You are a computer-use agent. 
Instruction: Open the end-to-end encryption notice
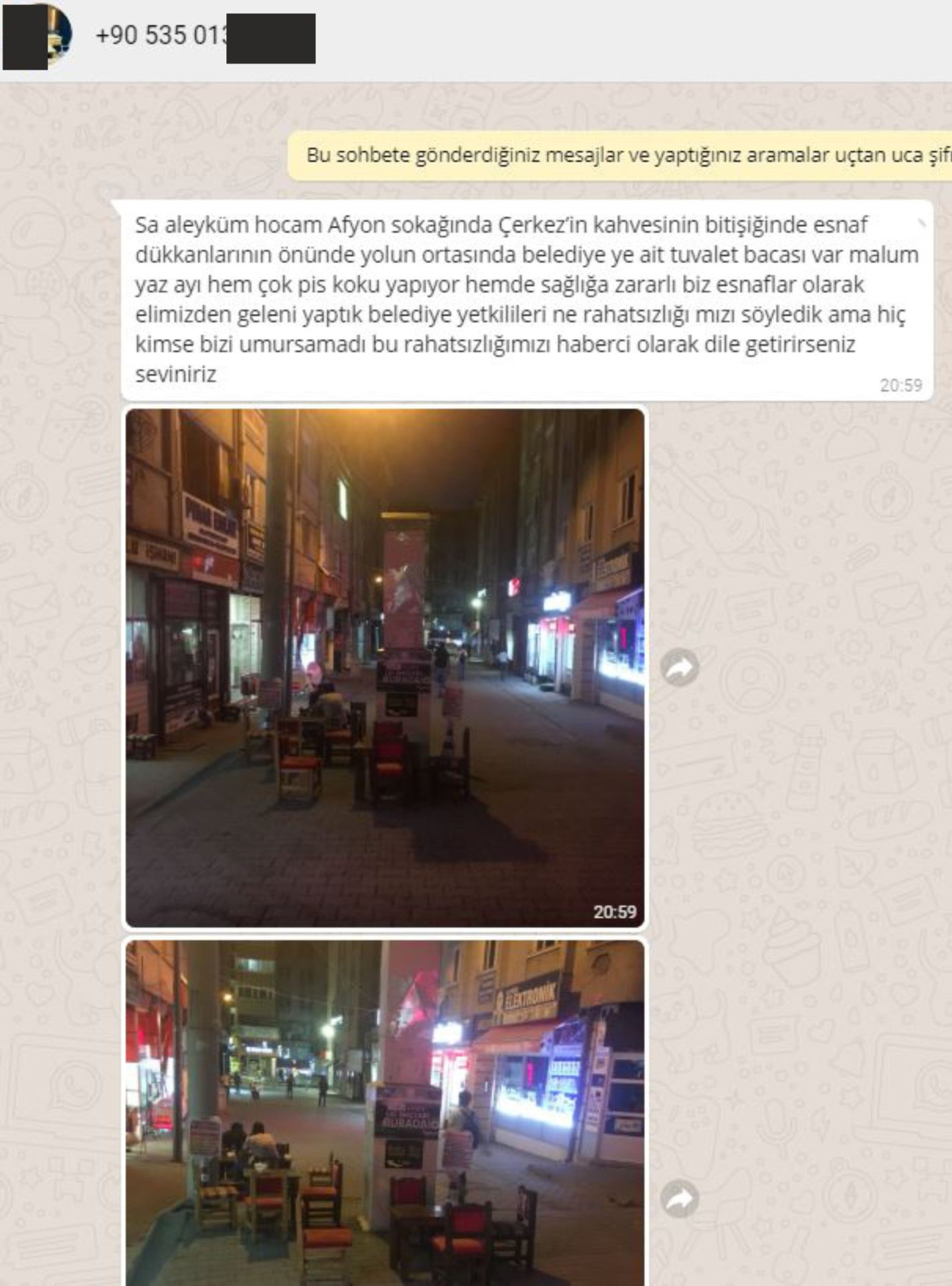619,155
